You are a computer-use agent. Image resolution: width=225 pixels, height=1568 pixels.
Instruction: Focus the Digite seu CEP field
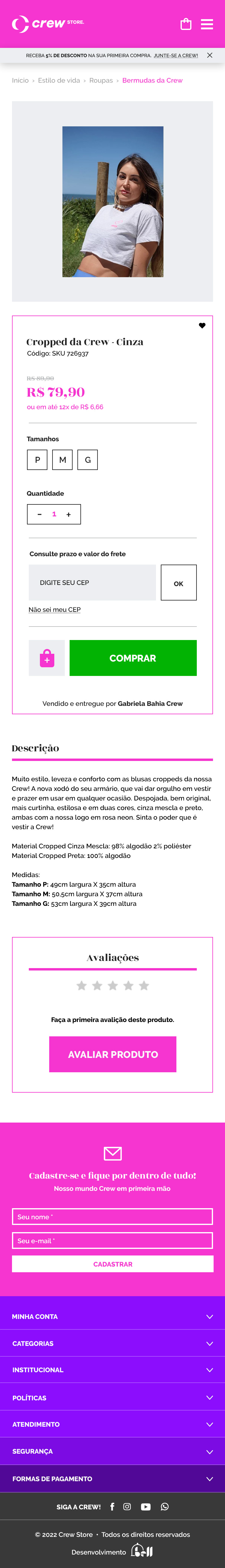92,583
